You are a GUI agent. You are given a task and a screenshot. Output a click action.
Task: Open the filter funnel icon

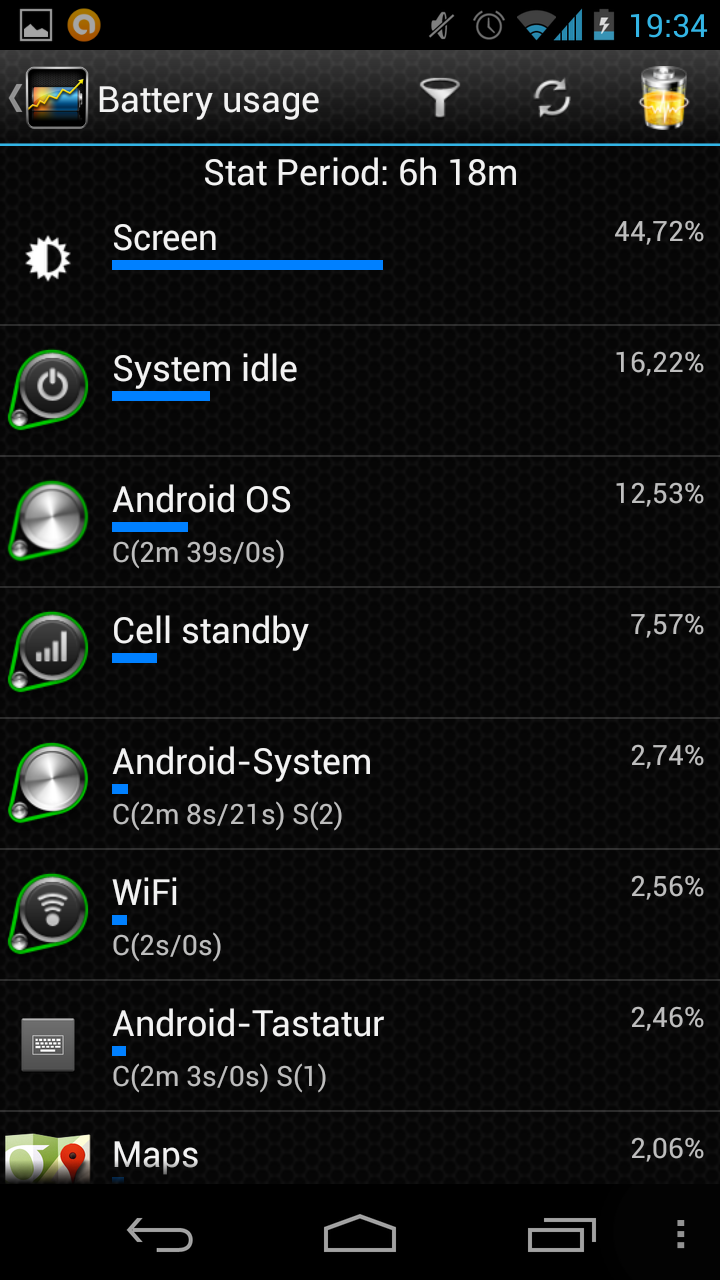coord(439,99)
